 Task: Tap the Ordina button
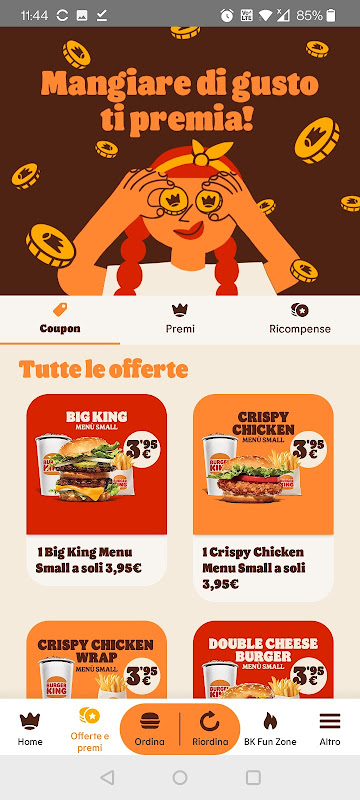149,729
